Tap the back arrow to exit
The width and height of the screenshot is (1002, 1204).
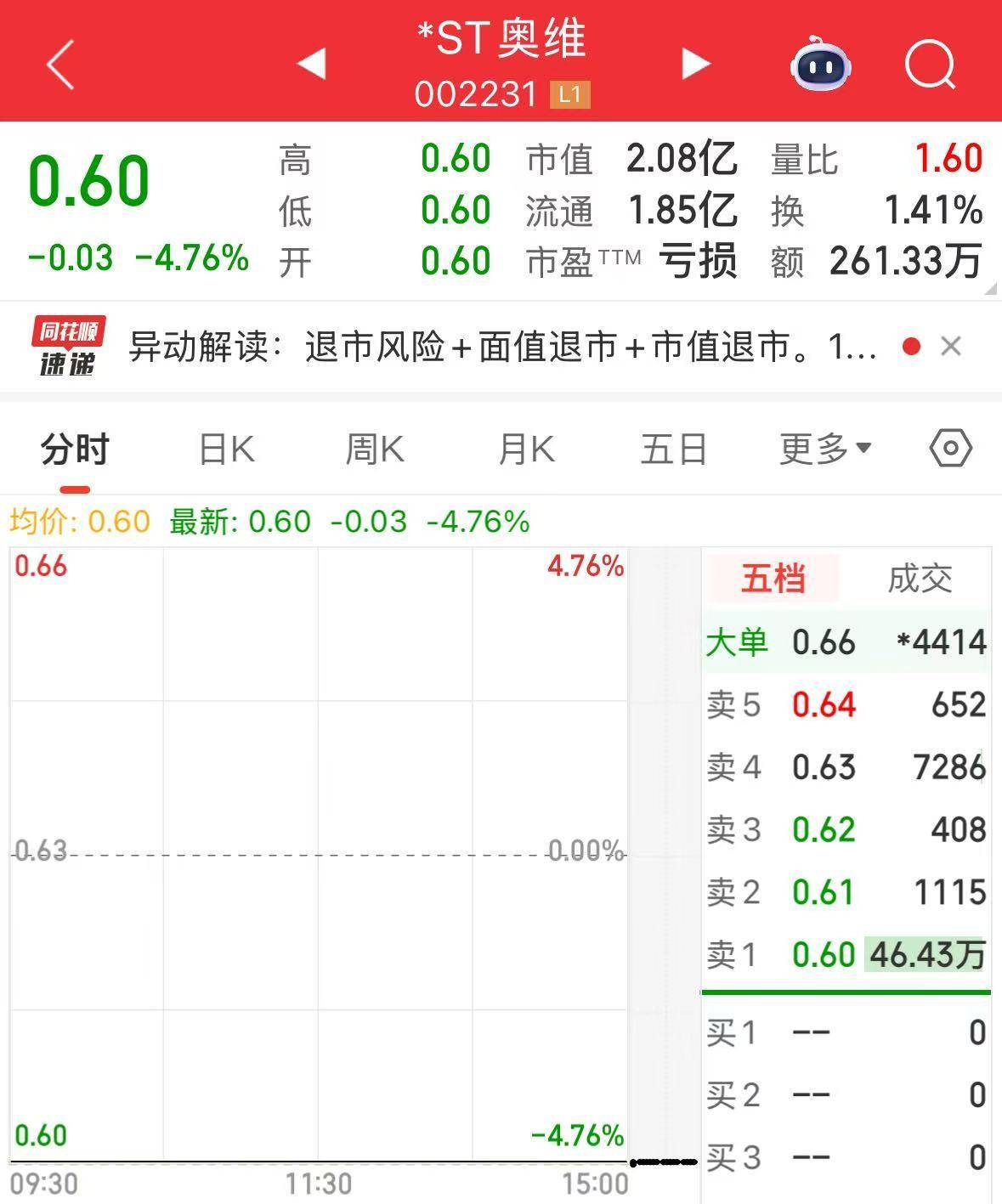click(59, 64)
